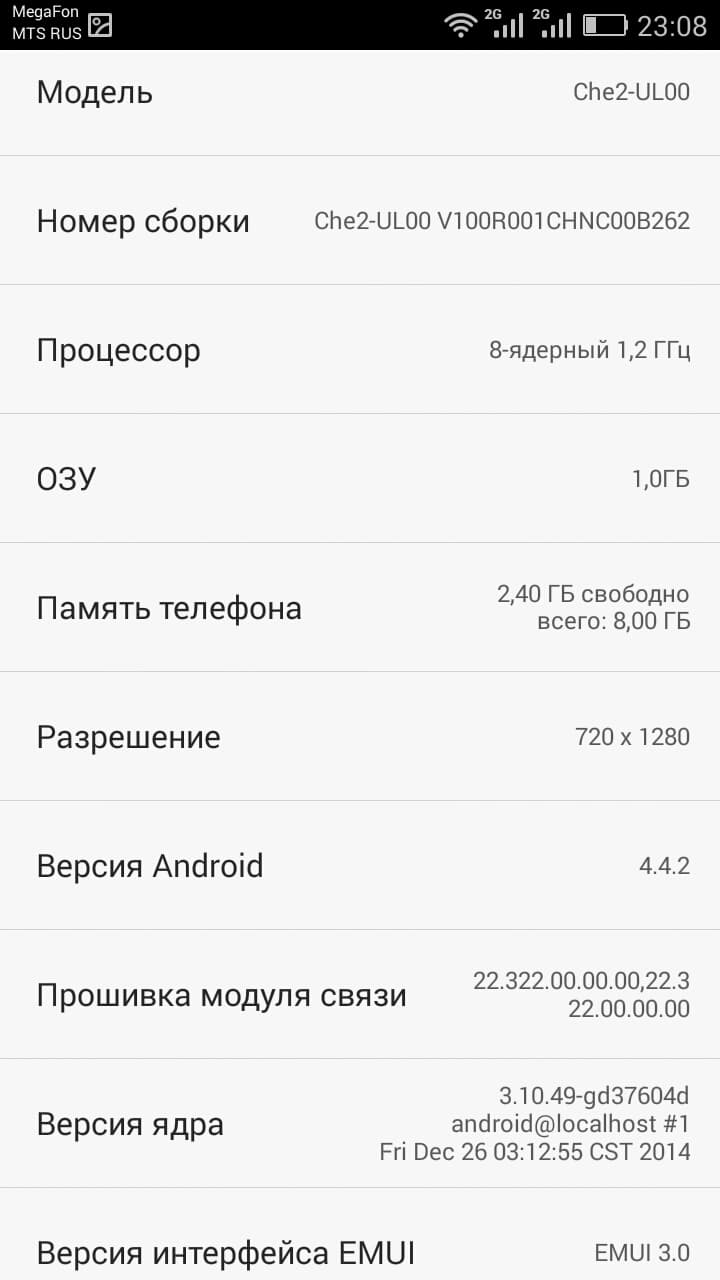The image size is (720, 1280).
Task: Tap the Версия интерфейса EMUI row
Action: 360,1252
